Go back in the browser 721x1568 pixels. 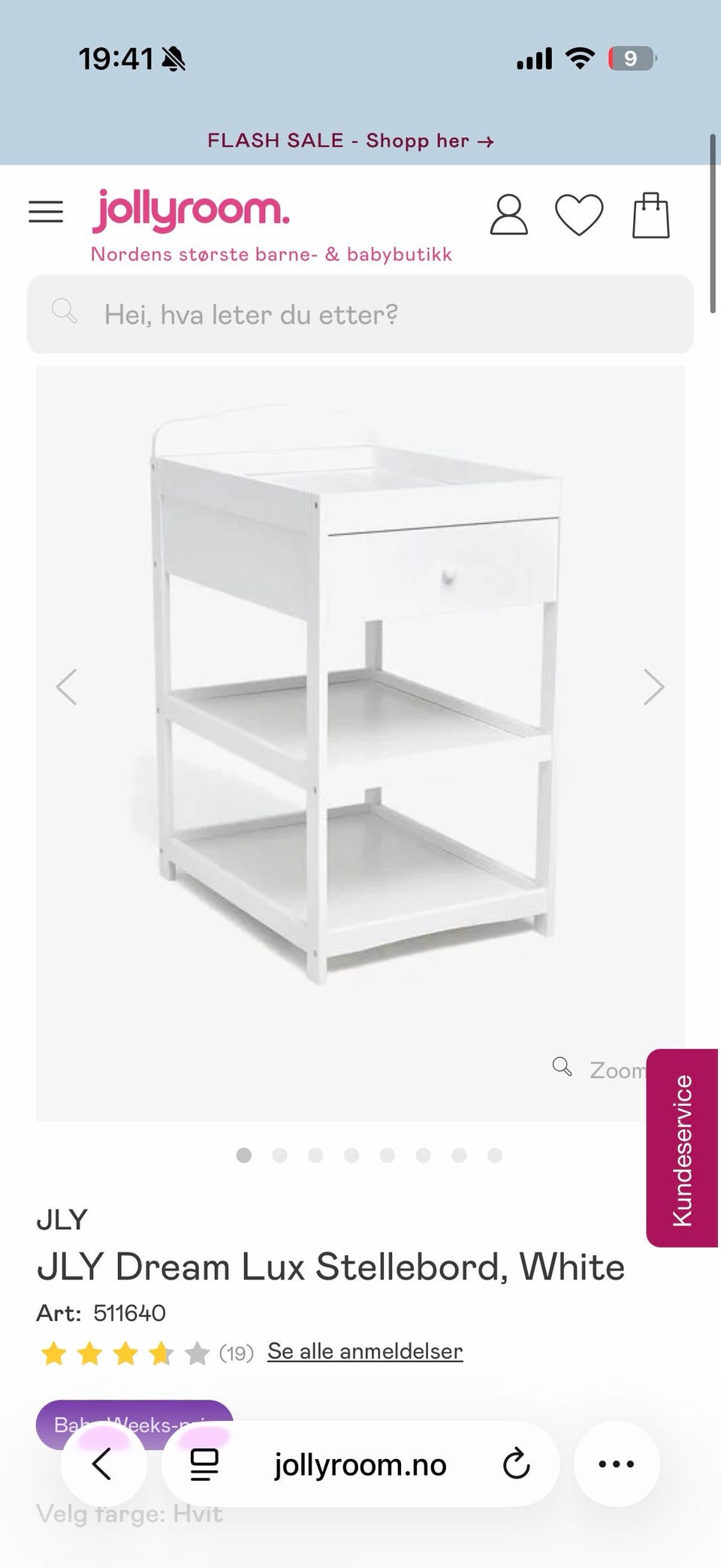(x=103, y=1464)
